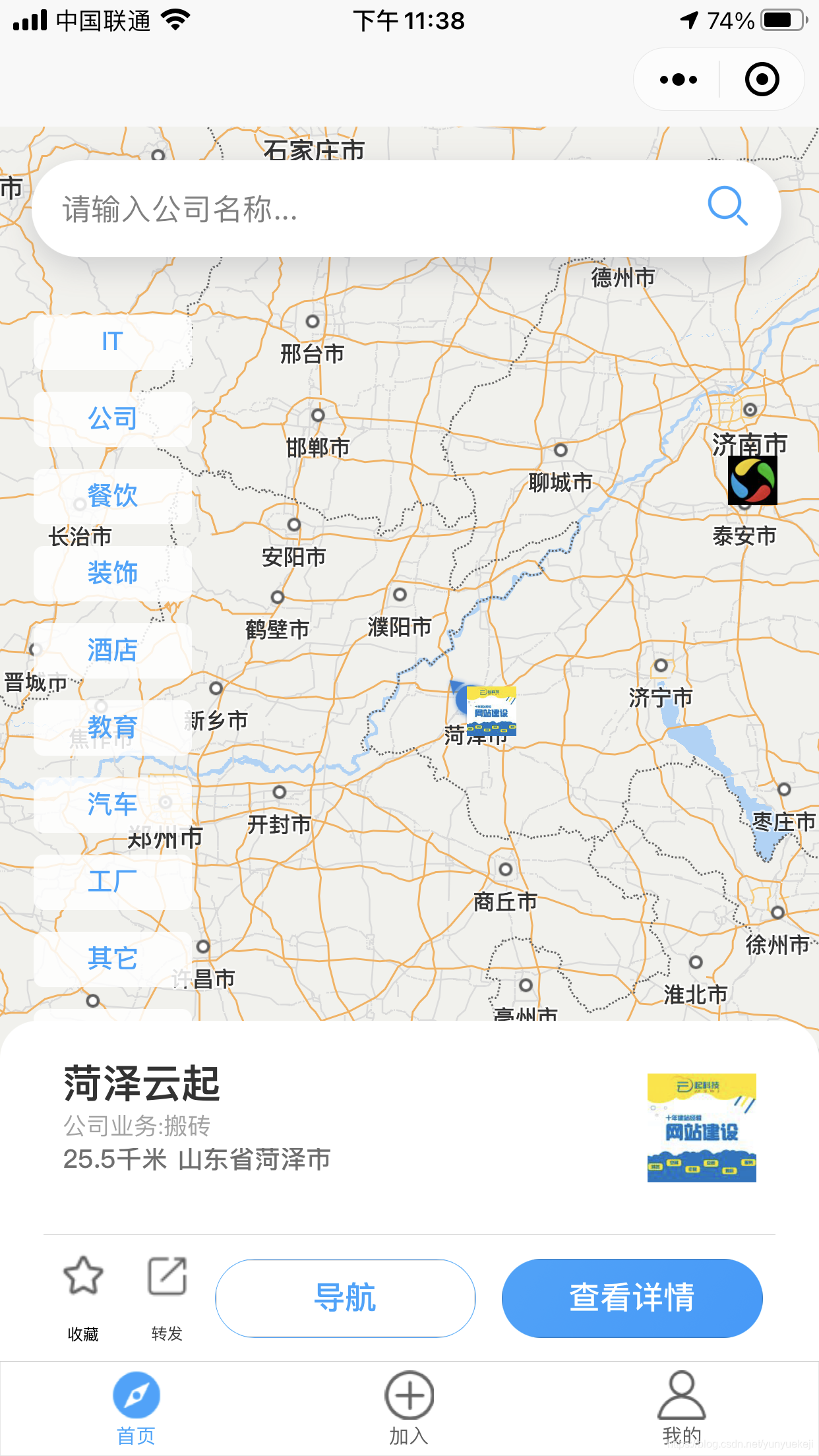Switch to the 我的 tab

pos(682,1405)
